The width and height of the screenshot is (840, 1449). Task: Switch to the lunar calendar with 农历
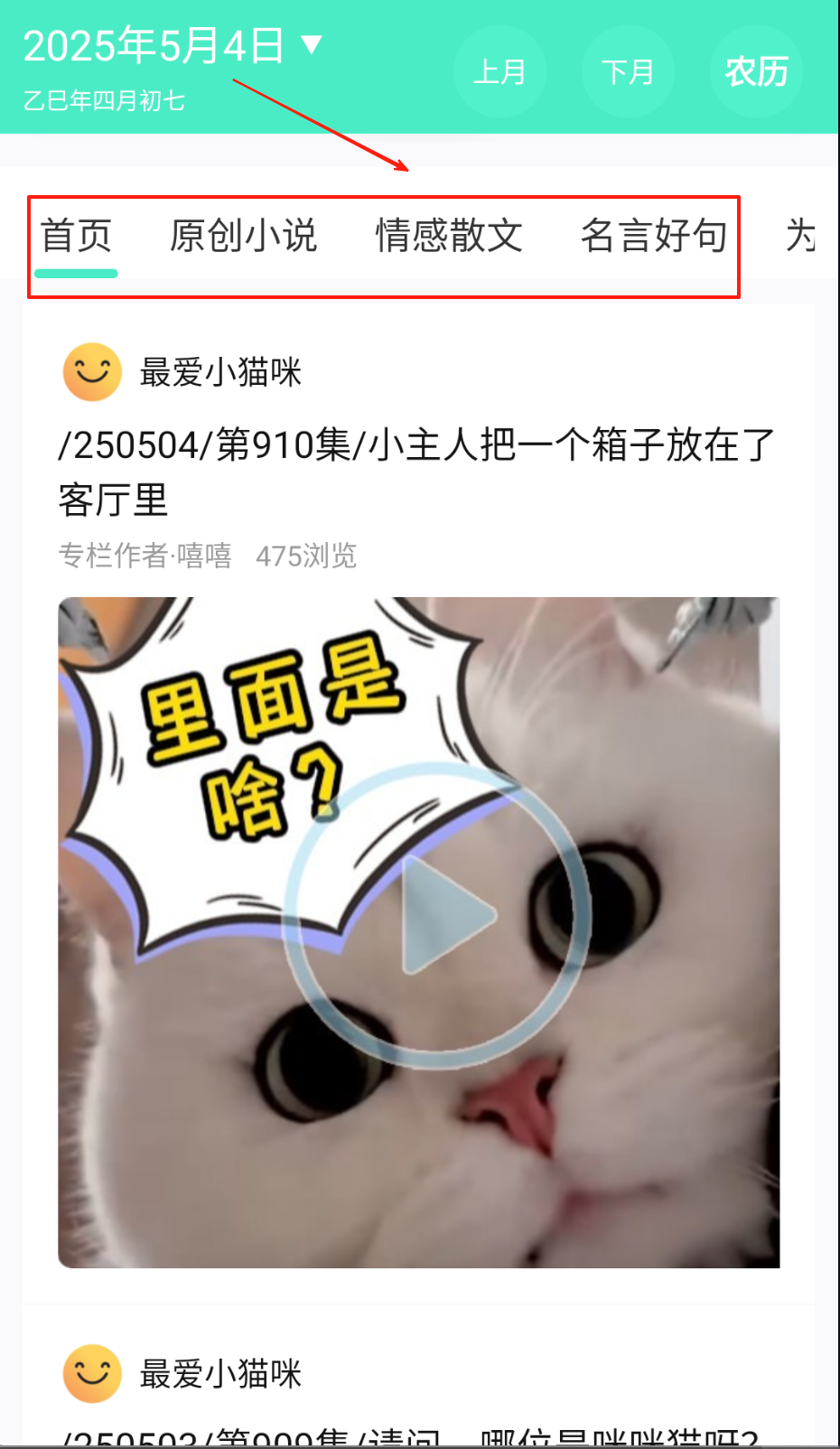[757, 72]
